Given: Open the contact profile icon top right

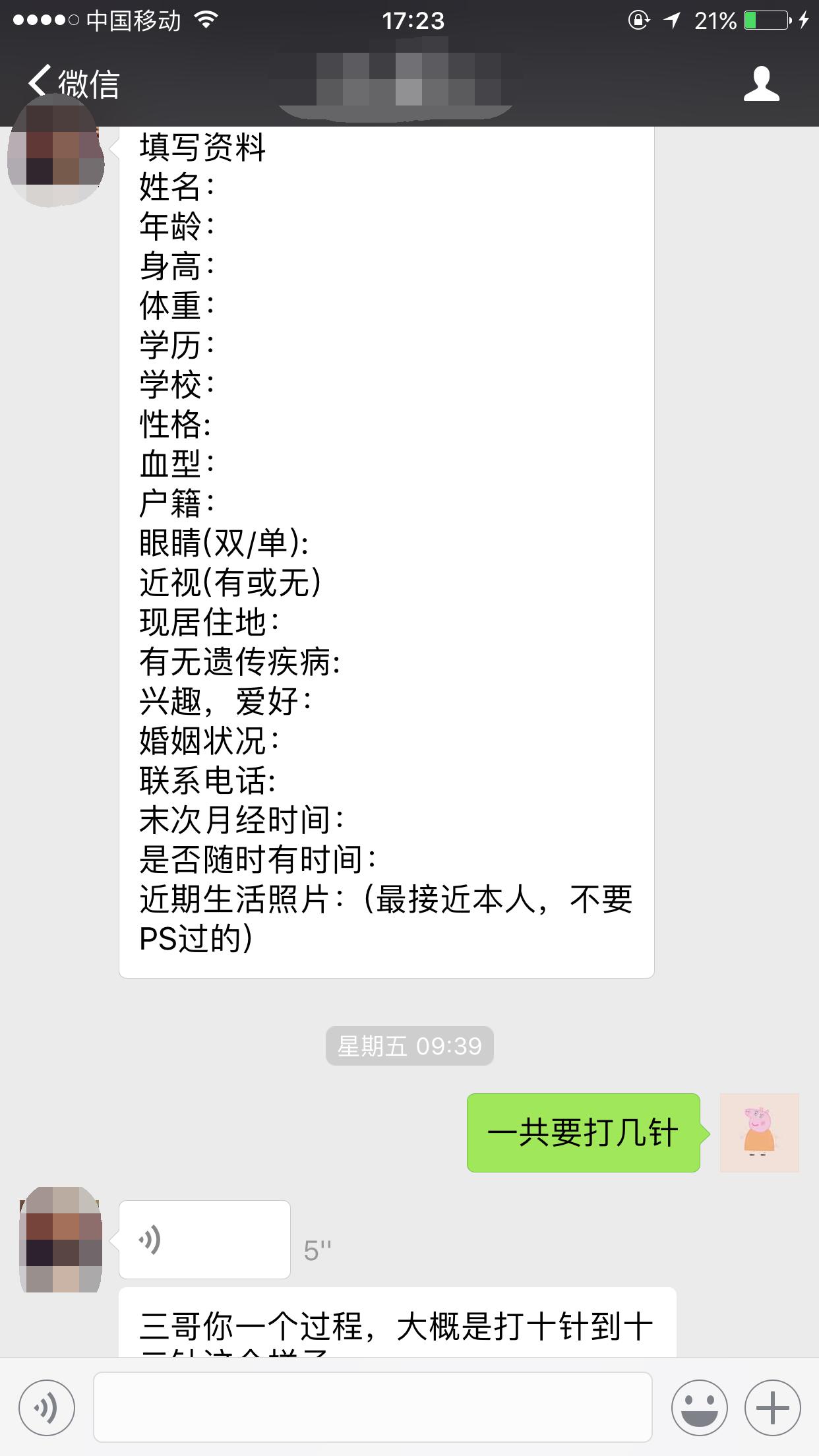Looking at the screenshot, I should pyautogui.click(x=762, y=82).
